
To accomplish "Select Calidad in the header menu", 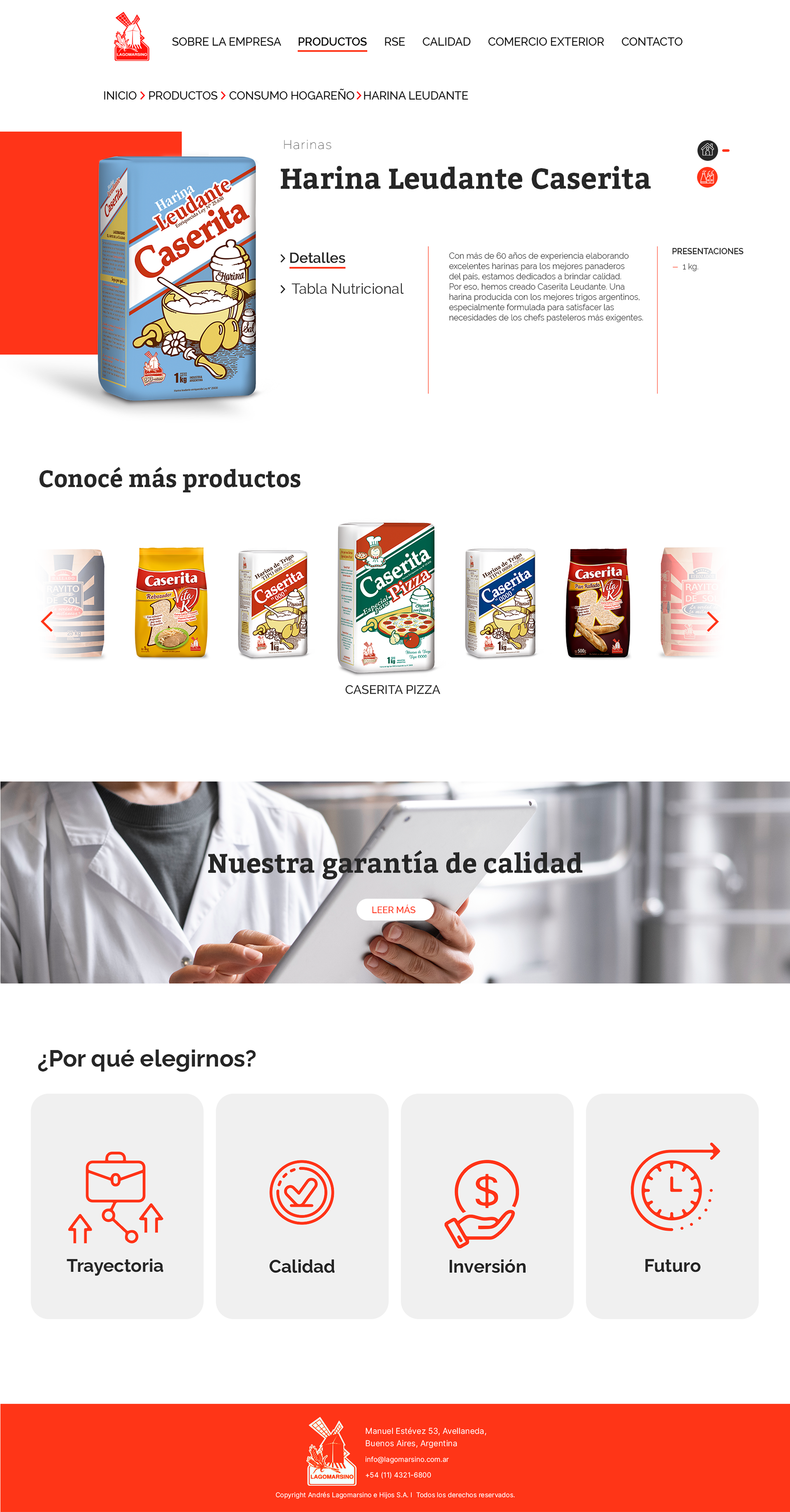I will click(x=446, y=42).
